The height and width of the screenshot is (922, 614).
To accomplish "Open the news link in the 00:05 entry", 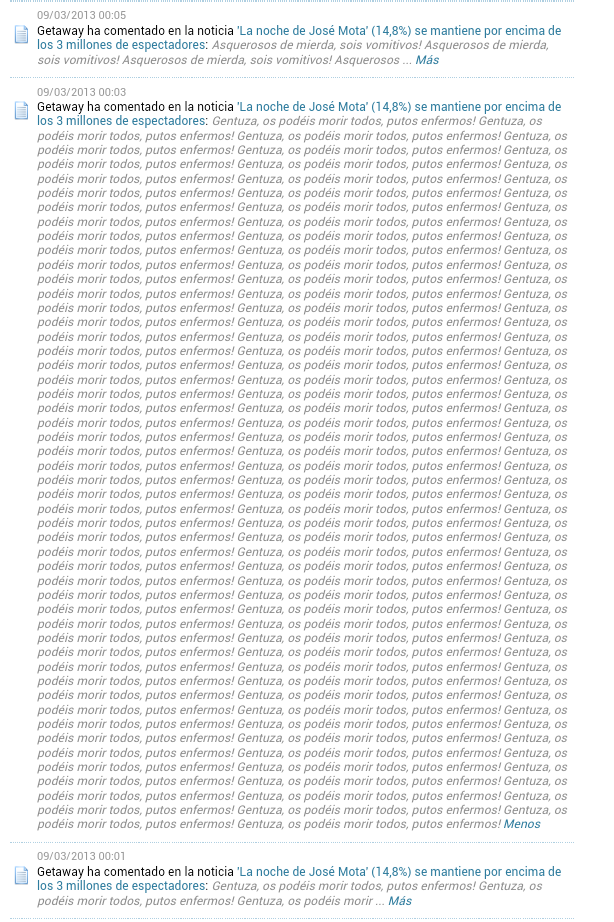I will coord(398,31).
